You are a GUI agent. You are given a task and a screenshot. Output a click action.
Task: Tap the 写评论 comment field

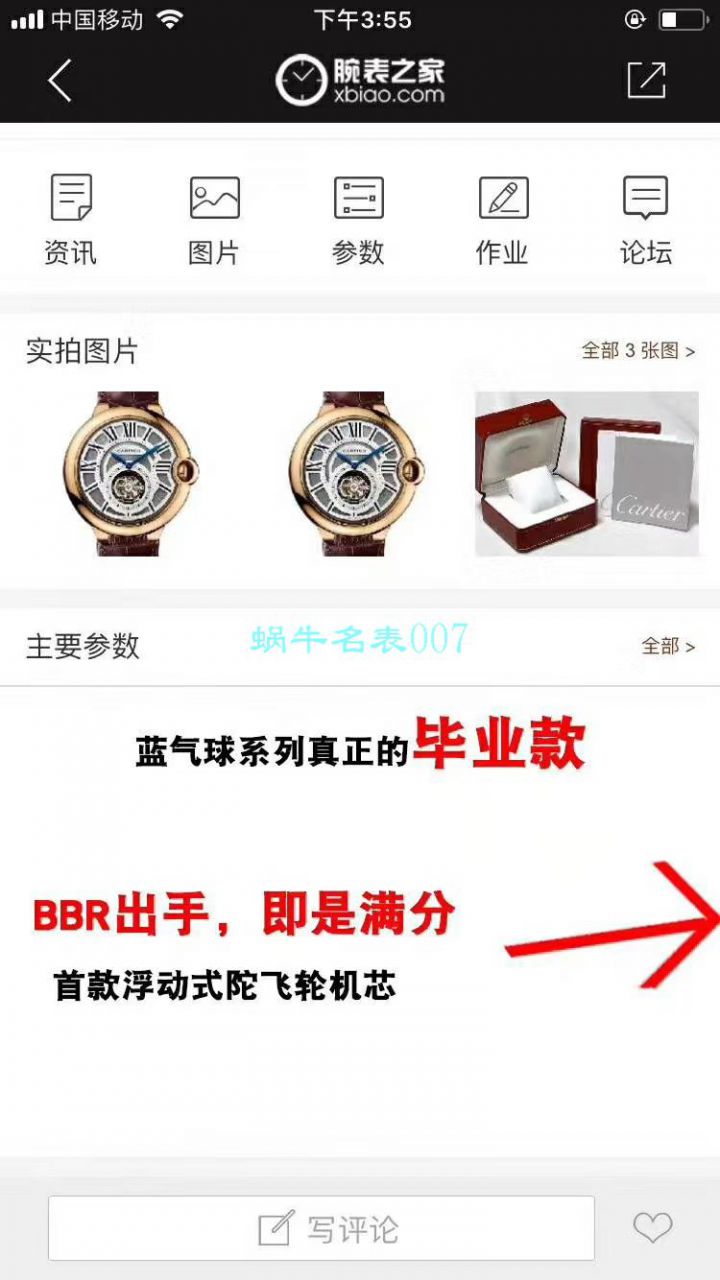(321, 1228)
